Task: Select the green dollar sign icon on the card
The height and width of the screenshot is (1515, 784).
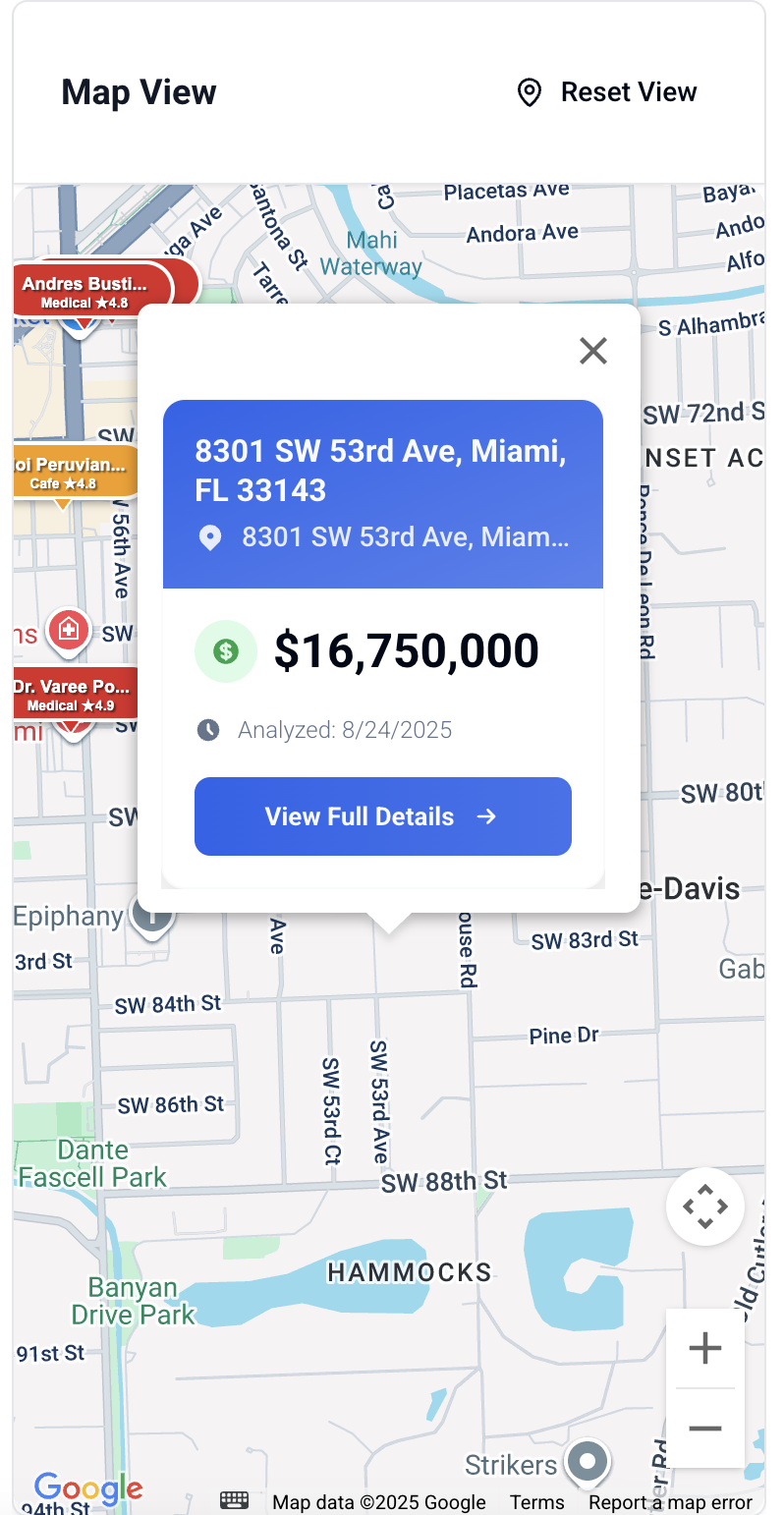Action: click(225, 650)
